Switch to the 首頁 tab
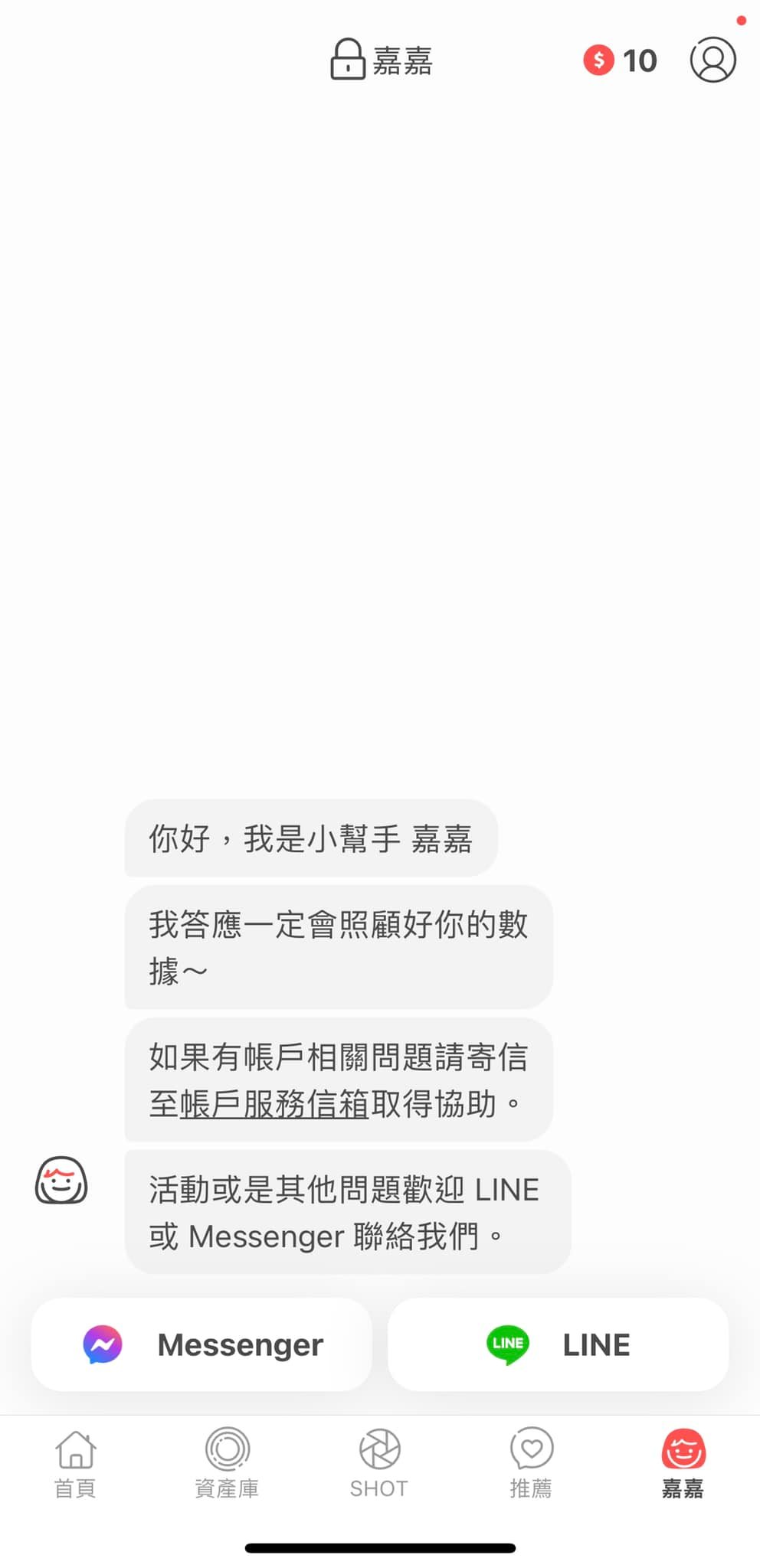760x1568 pixels. point(75,1462)
